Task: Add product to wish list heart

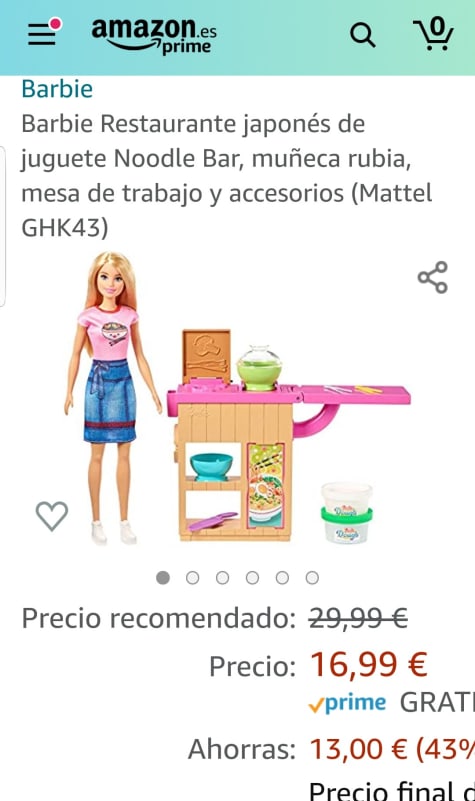Action: [52, 515]
